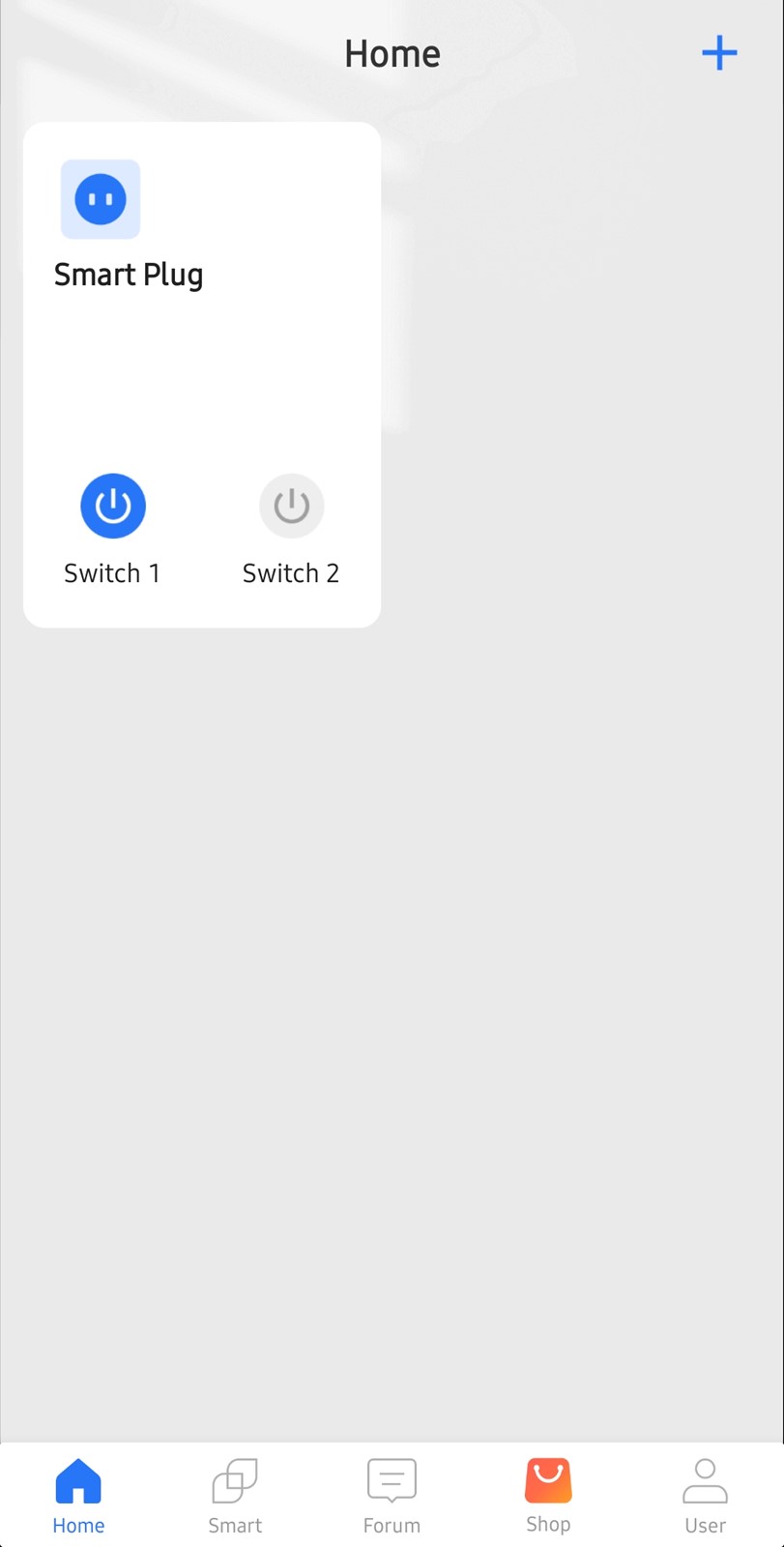Open the Smart Plug device card
This screenshot has height=1547, width=784.
[202, 374]
